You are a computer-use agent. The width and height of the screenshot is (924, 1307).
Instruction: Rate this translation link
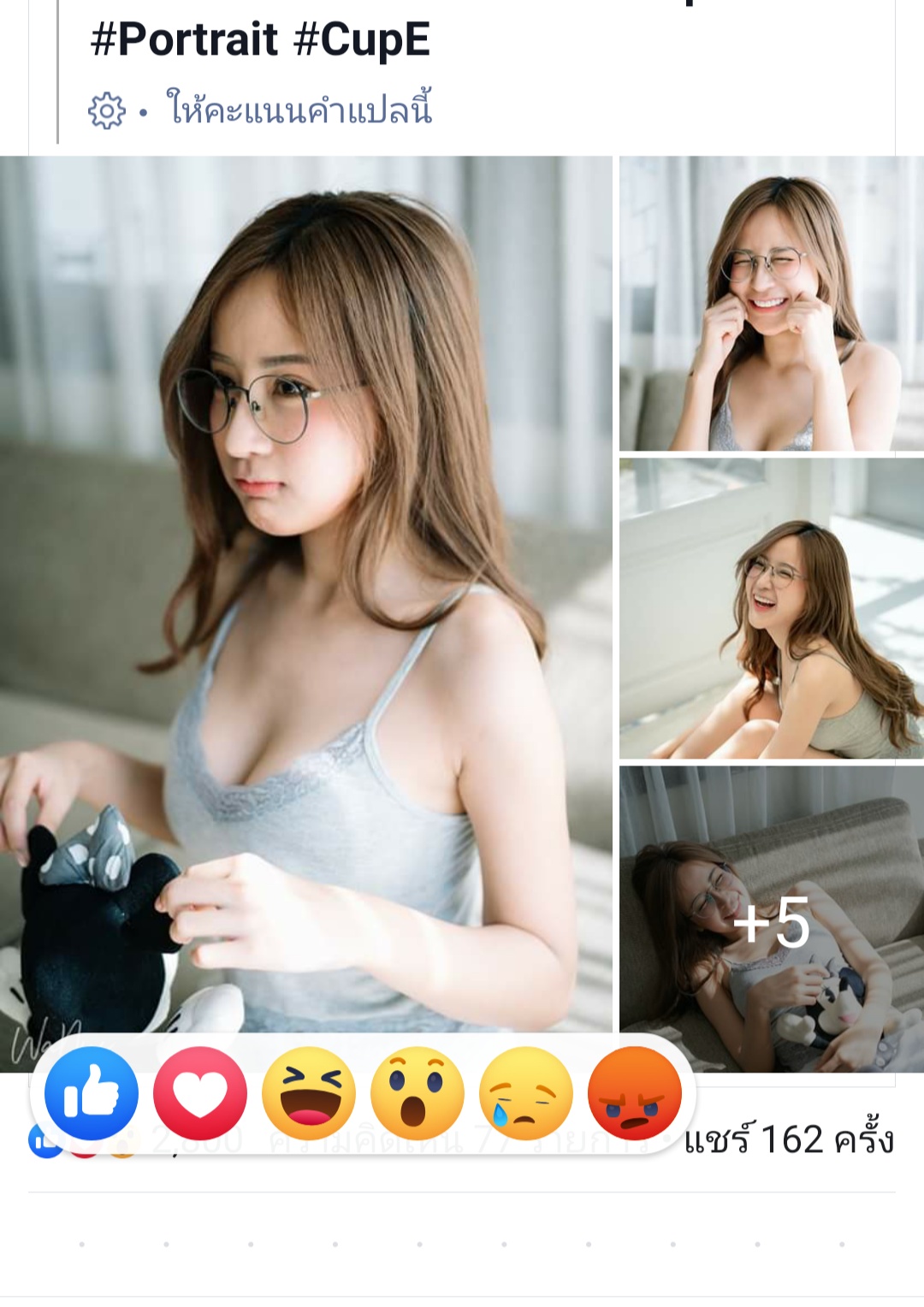[299, 110]
